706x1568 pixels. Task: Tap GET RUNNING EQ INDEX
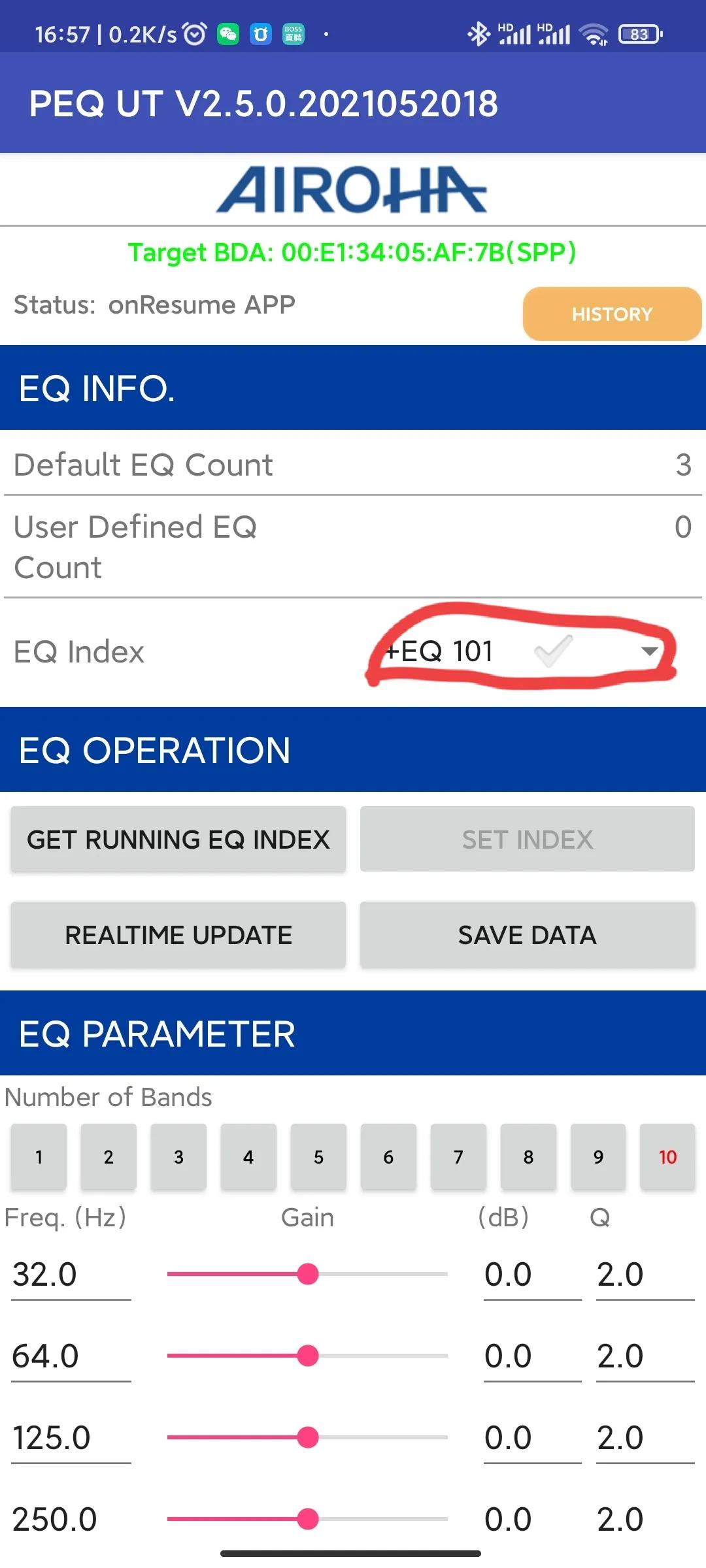[178, 840]
